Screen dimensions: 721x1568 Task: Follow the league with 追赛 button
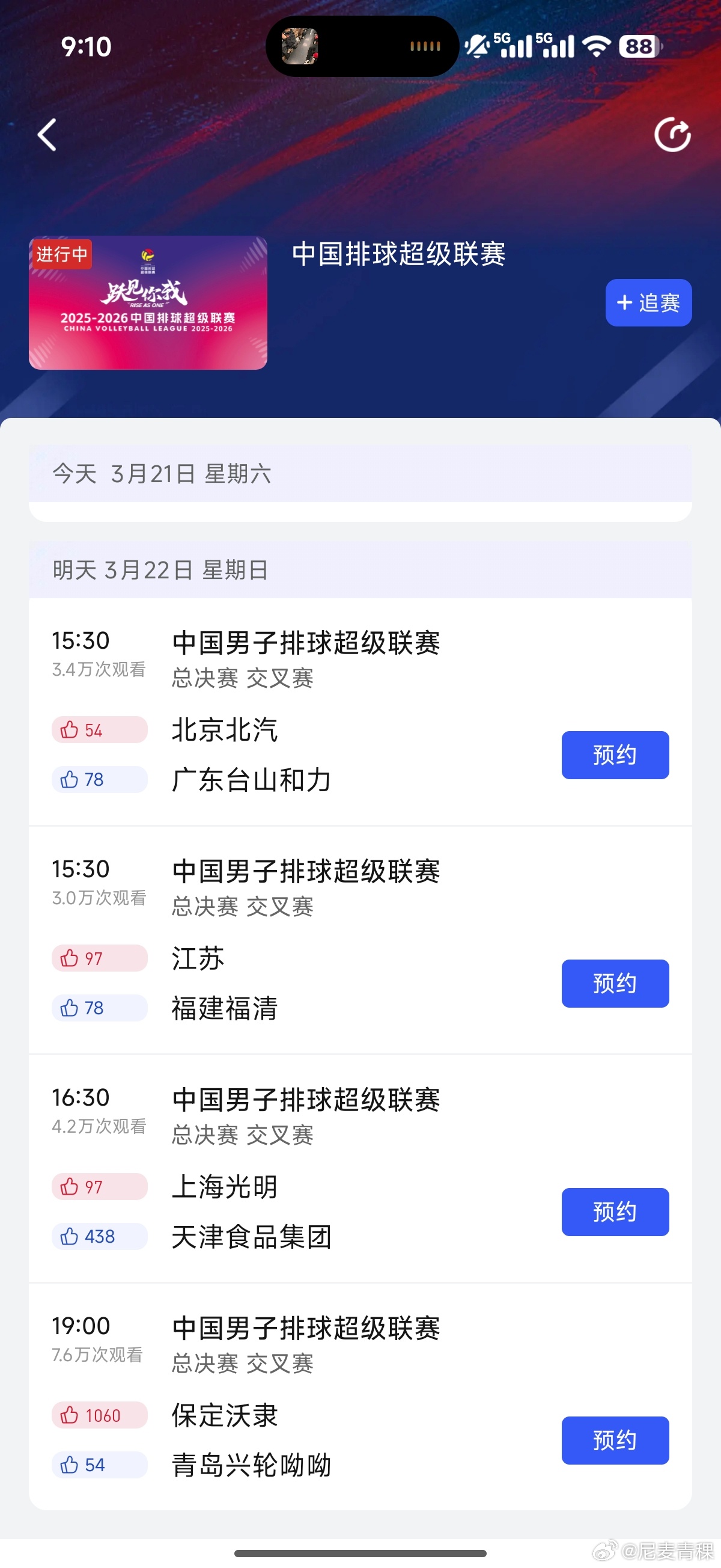(648, 302)
